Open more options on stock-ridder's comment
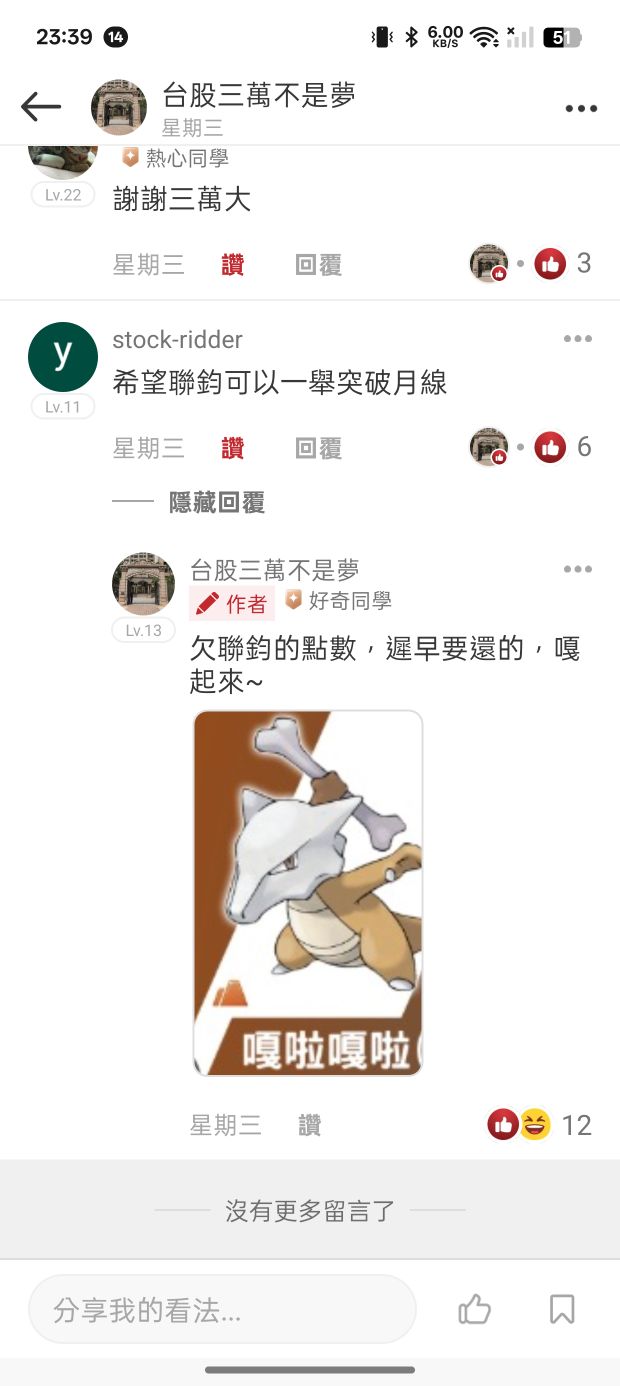The height and width of the screenshot is (1386, 620). click(577, 340)
